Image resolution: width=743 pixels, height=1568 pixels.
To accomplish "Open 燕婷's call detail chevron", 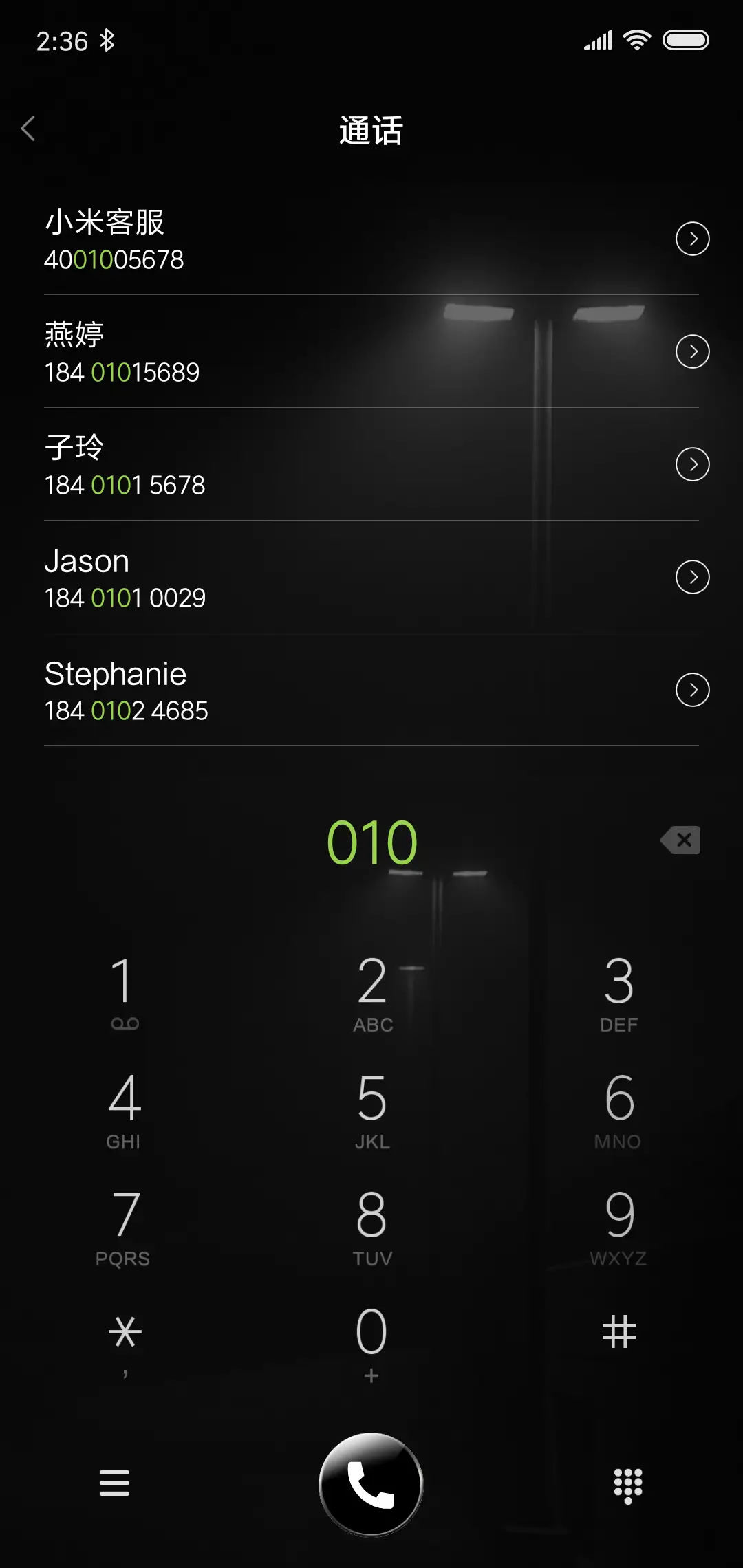I will [x=693, y=351].
